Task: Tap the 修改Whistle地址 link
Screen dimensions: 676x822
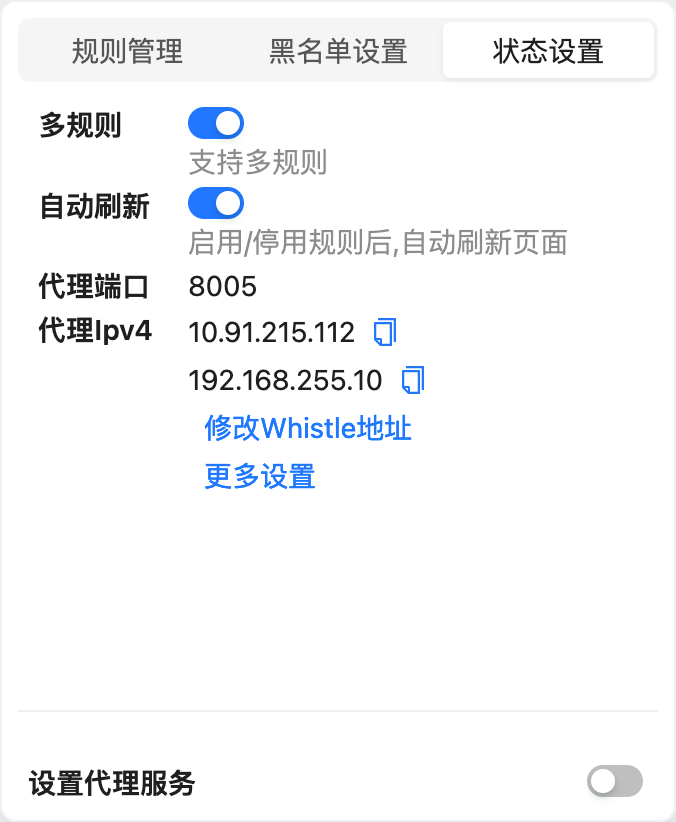Action: 308,429
